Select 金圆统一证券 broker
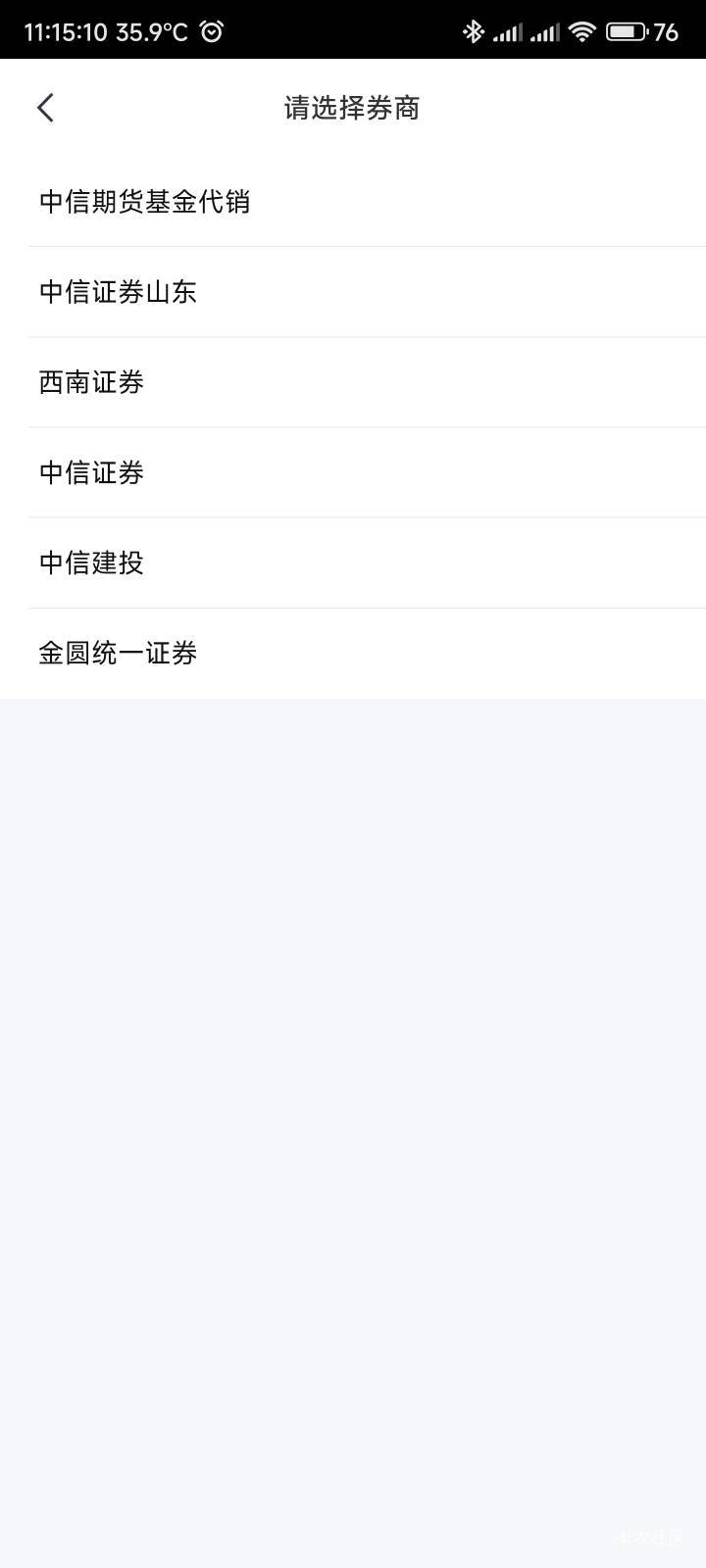Viewport: 706px width, 1568px height. coord(353,653)
